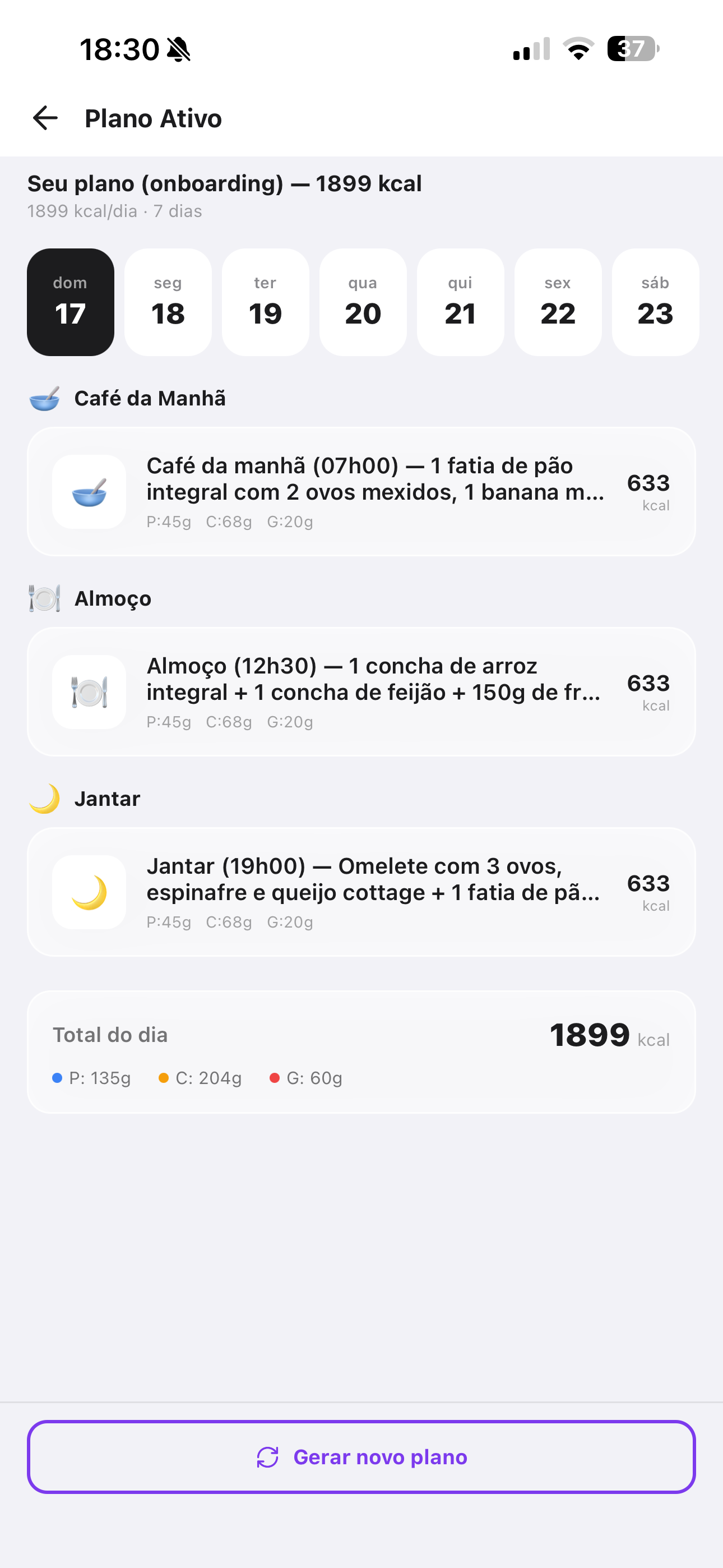Open the Almoço (12h30) meal card
Screen dimensions: 723x1568
(x=361, y=691)
